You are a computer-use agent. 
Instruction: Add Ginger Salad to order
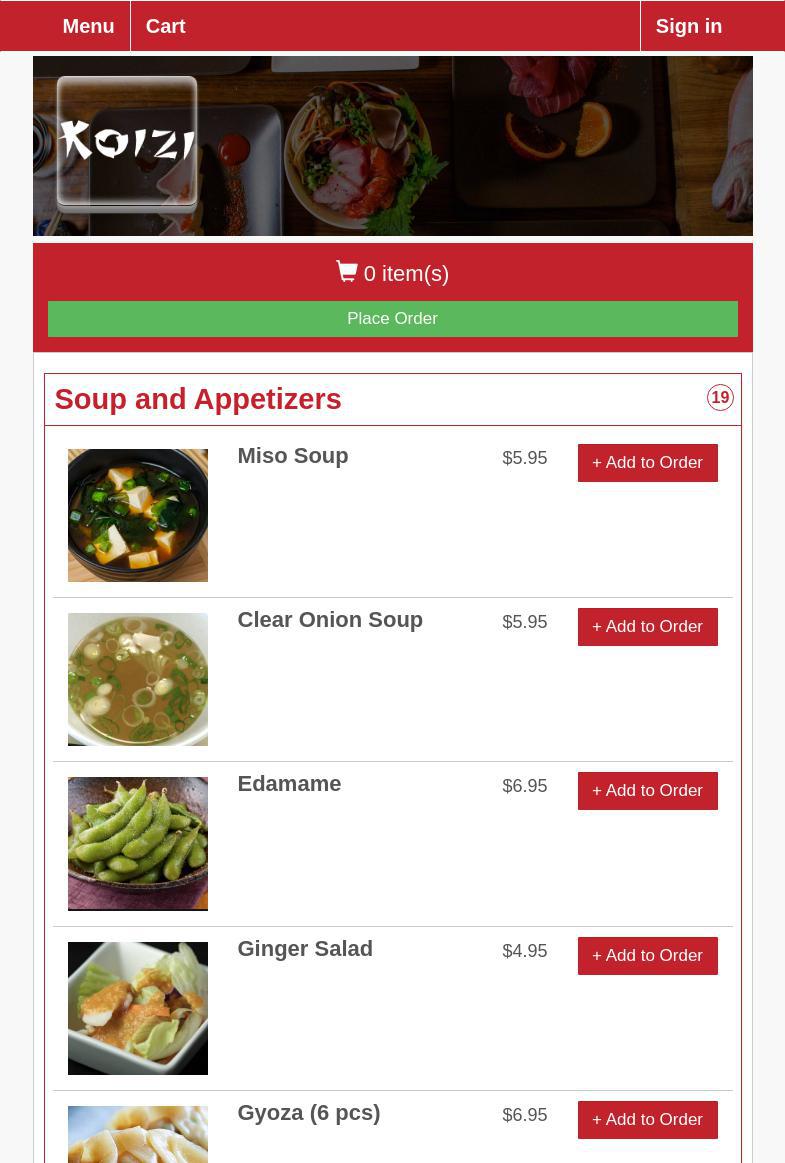(647, 956)
